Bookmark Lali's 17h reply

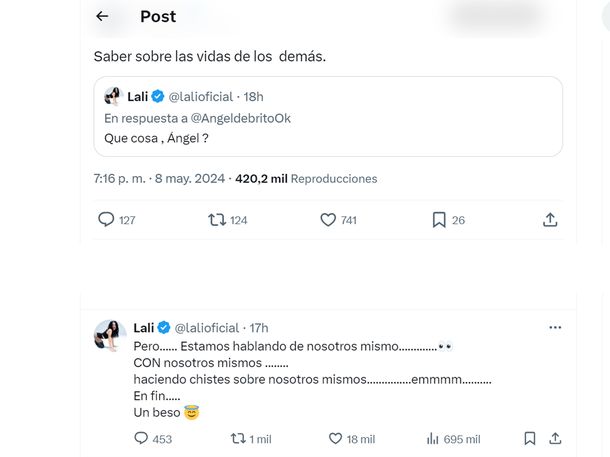530,438
